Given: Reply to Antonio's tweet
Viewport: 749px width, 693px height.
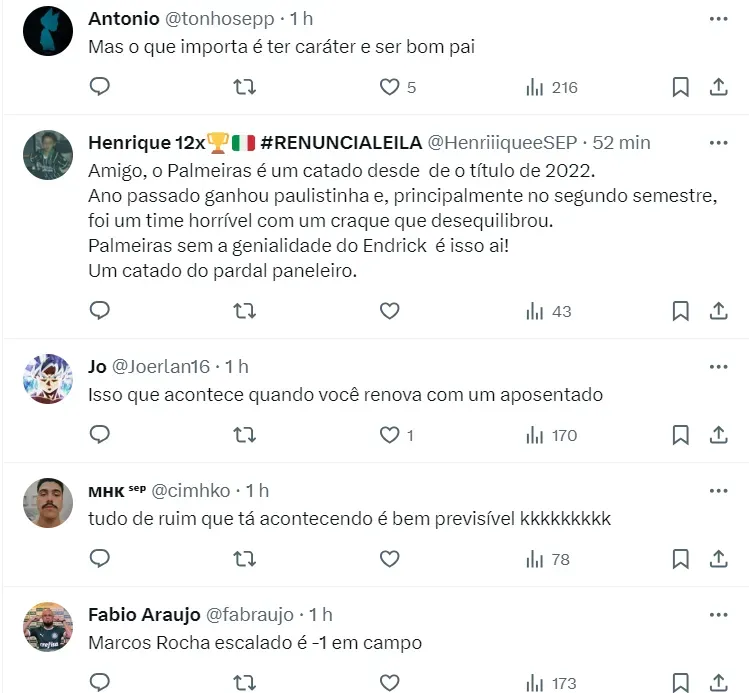Looking at the screenshot, I should (x=100, y=87).
